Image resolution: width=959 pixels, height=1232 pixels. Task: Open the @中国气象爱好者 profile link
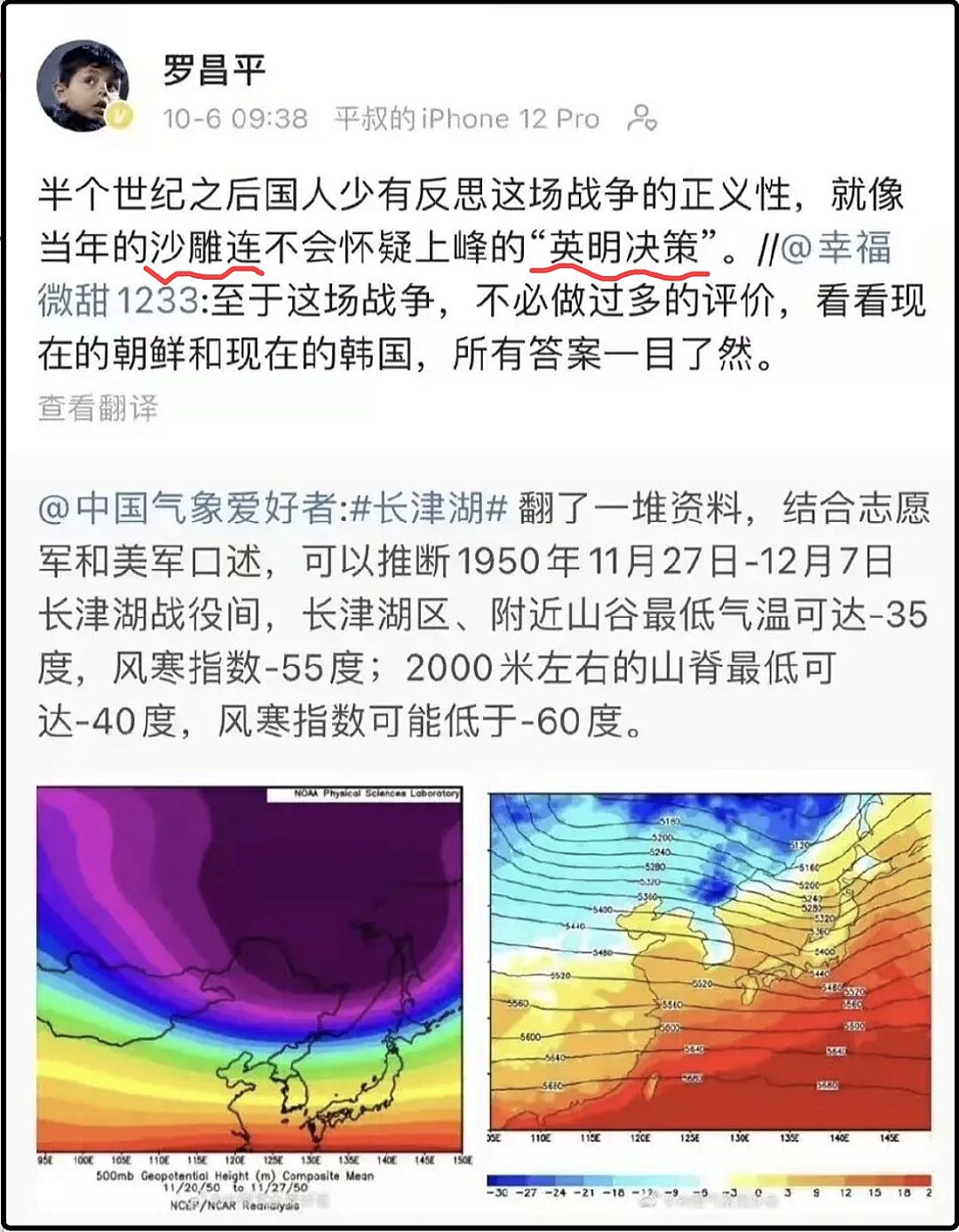pyautogui.click(x=186, y=509)
